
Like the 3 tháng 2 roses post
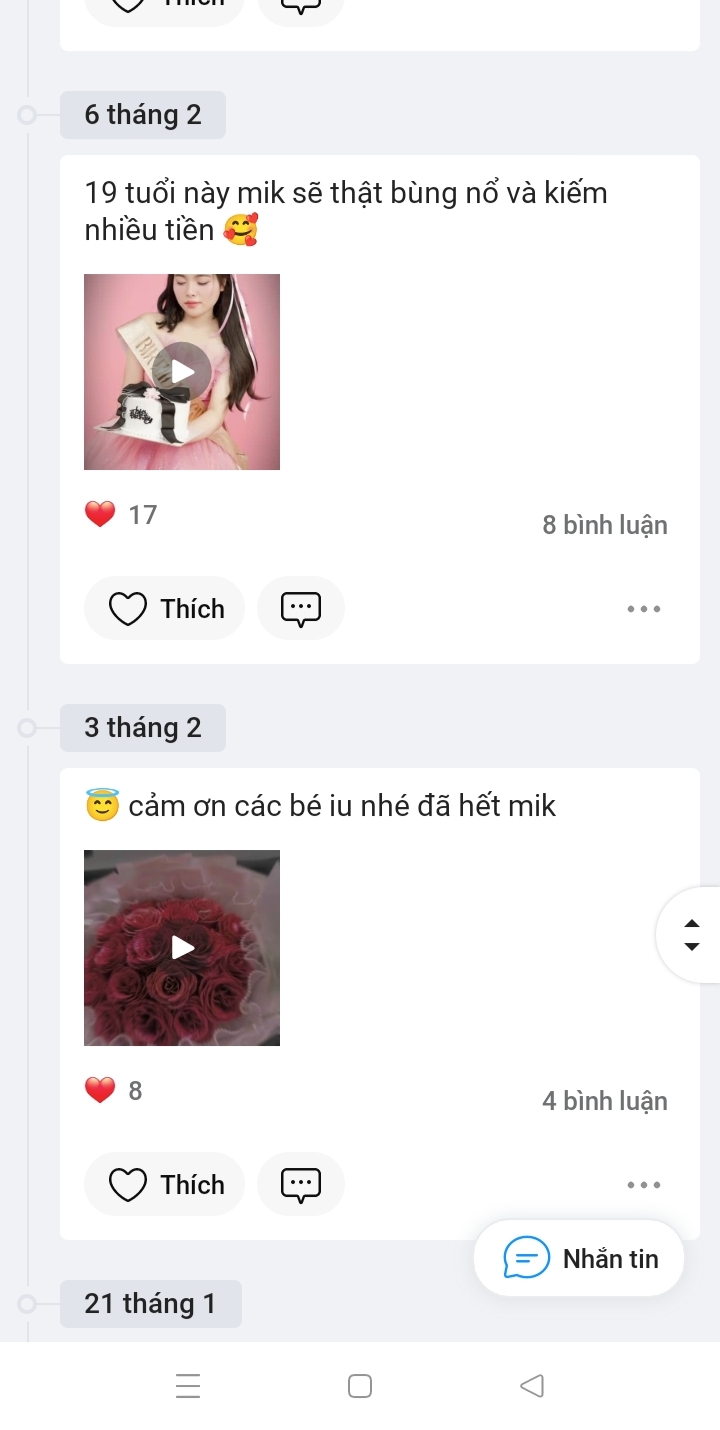tap(165, 1184)
